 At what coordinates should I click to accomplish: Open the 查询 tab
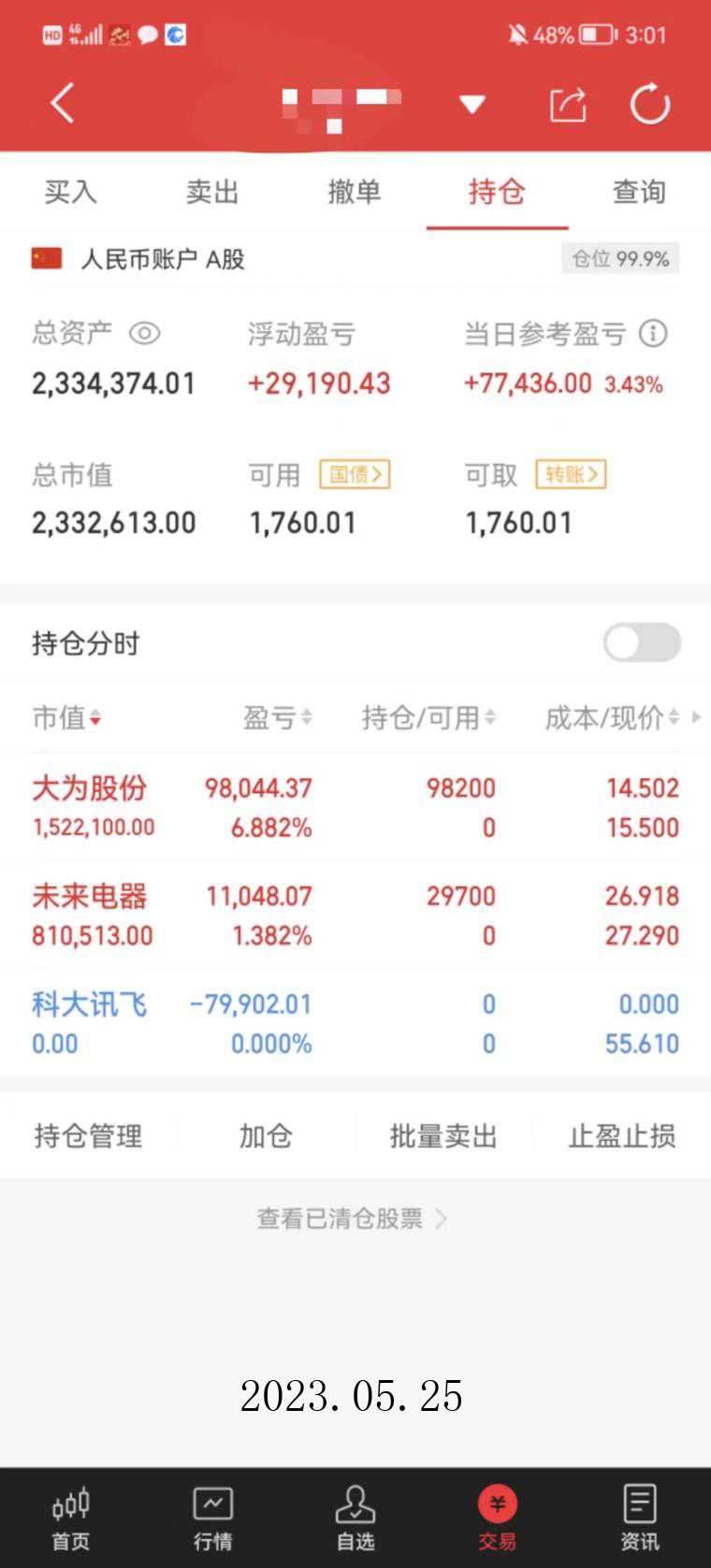(639, 192)
